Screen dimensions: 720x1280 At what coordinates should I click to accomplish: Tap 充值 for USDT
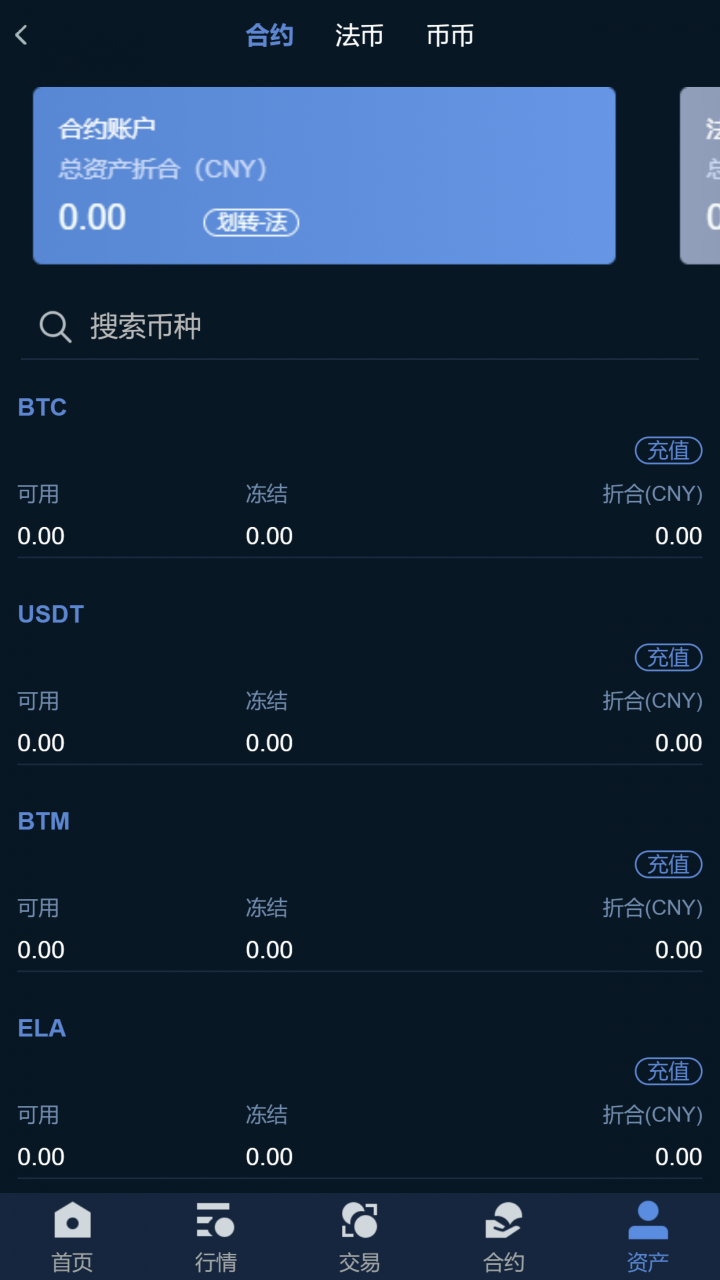tap(668, 658)
